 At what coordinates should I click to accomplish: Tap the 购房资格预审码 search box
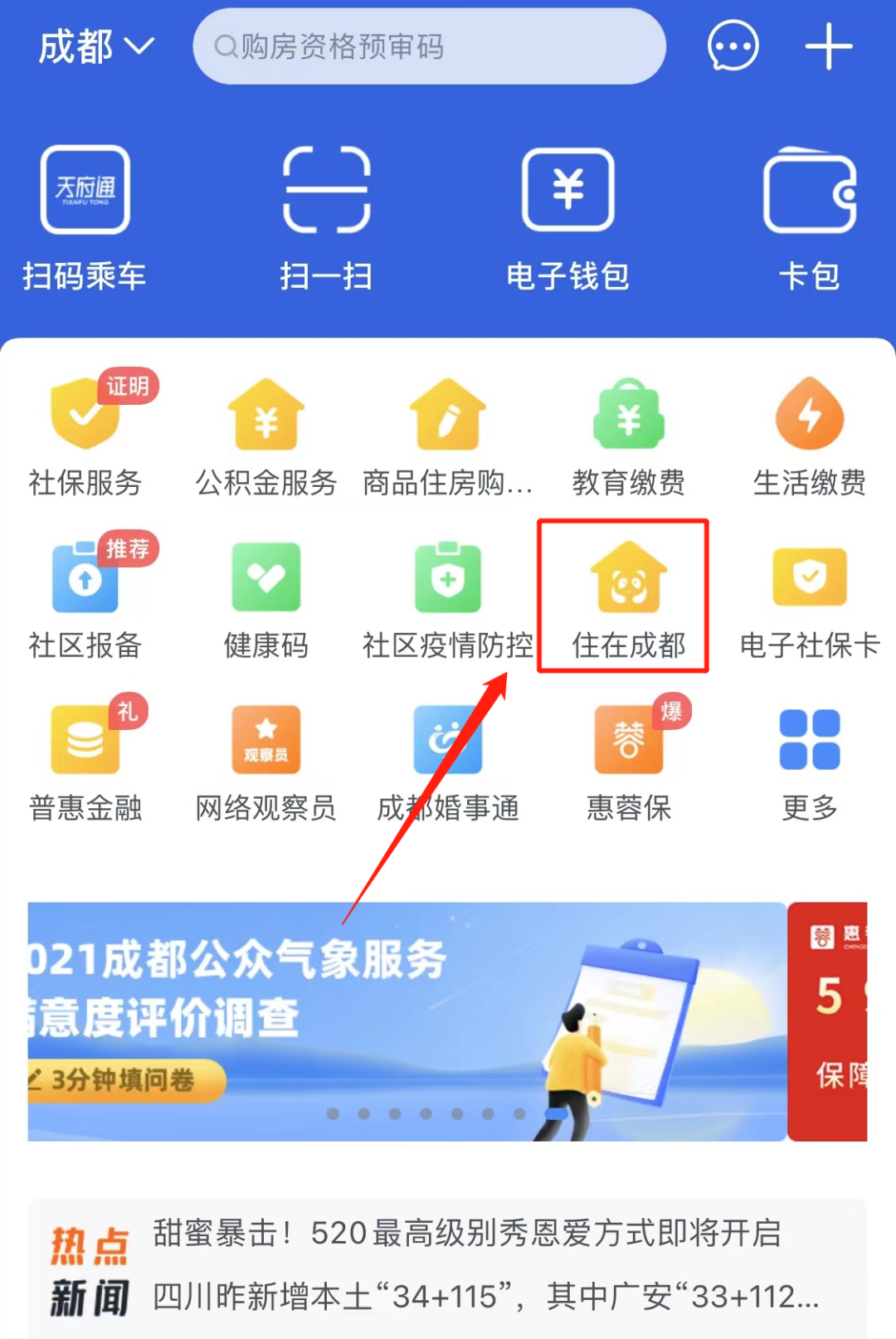pos(429,46)
